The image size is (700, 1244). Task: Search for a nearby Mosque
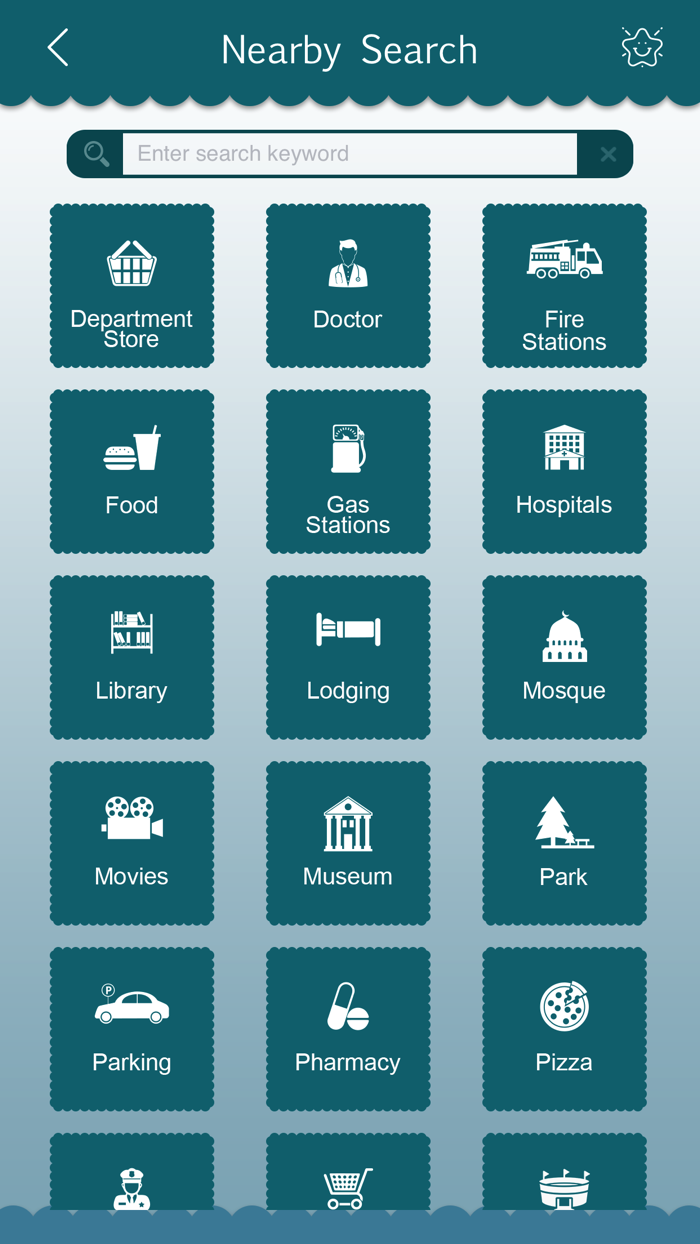click(x=564, y=657)
